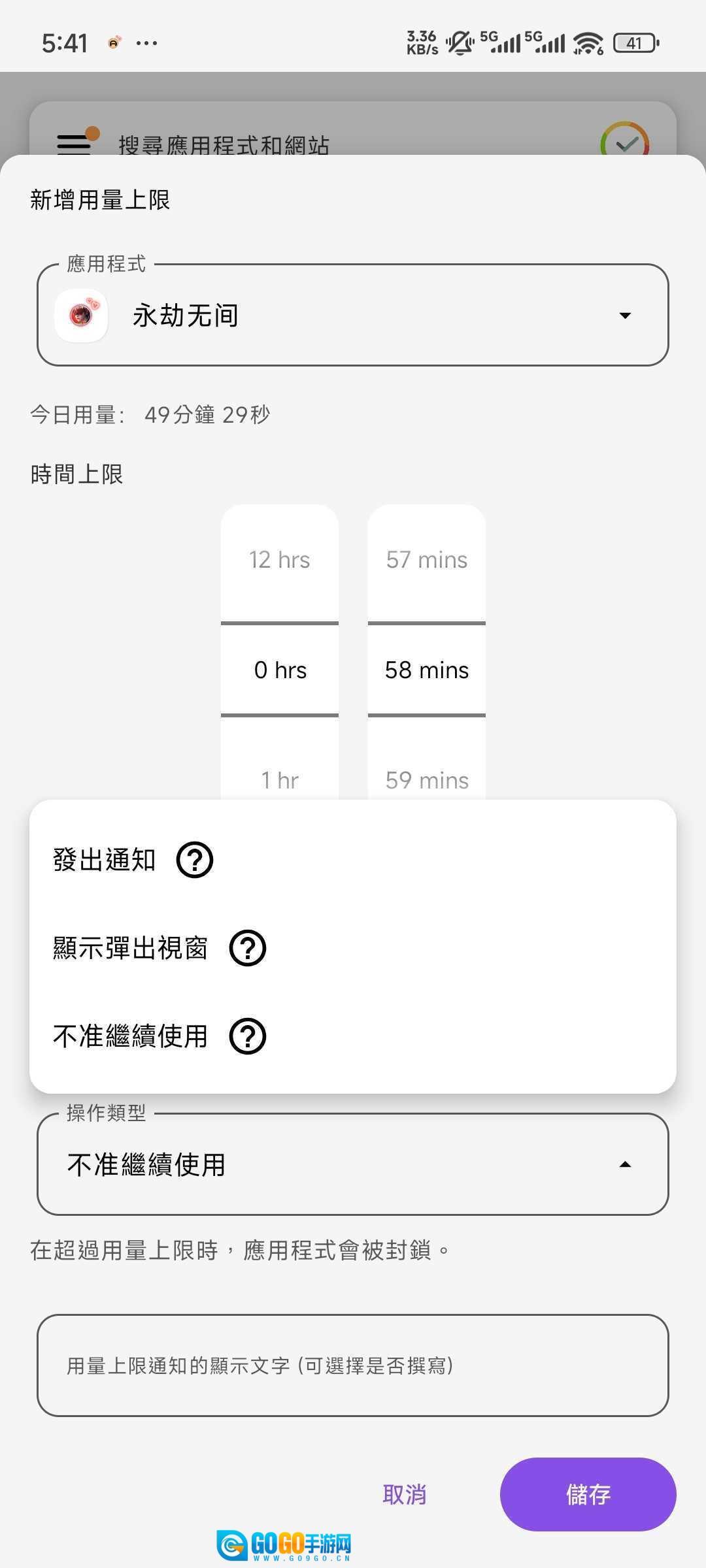Viewport: 706px width, 1568px height.
Task: Collapse the 操作類型 dropdown
Action: click(624, 1164)
